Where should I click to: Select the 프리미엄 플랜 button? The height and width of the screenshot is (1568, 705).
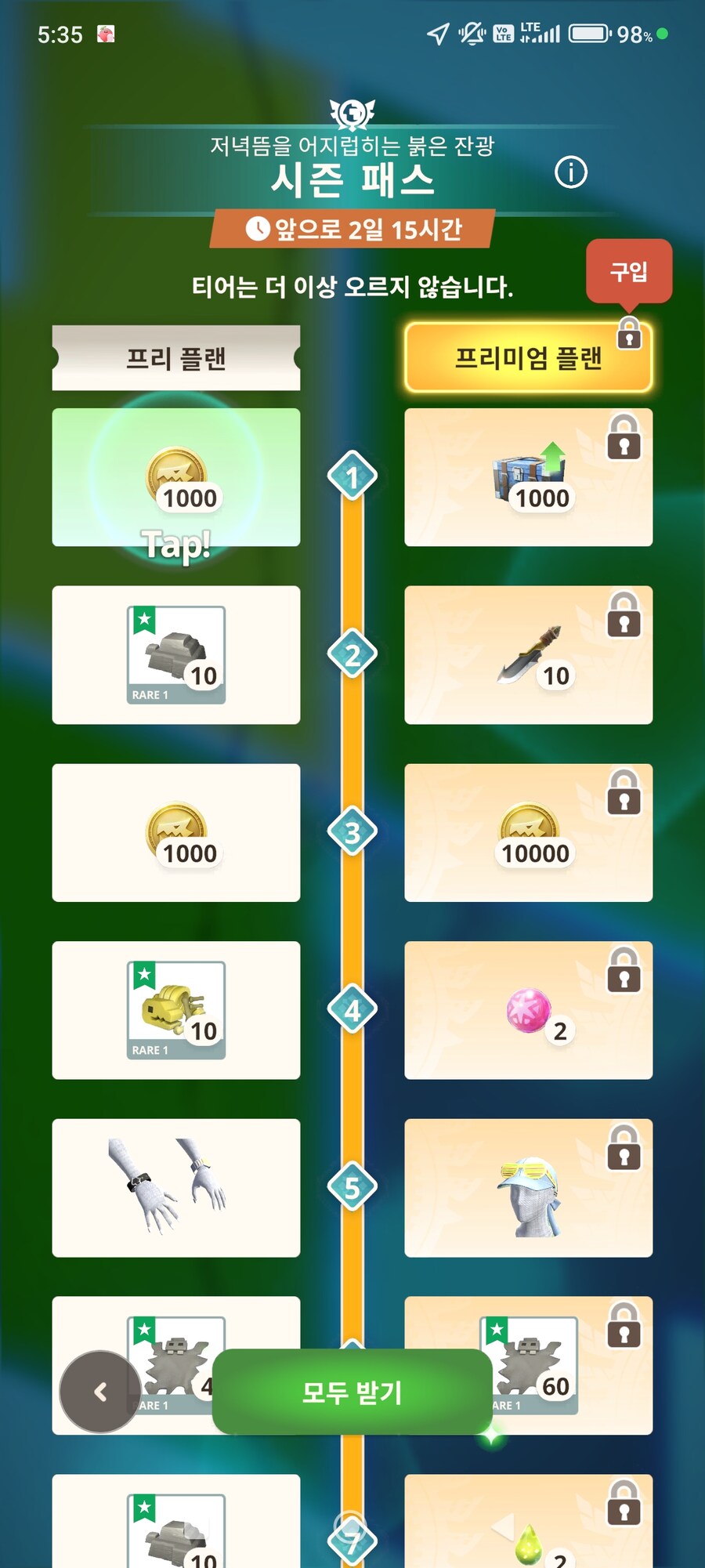528,358
